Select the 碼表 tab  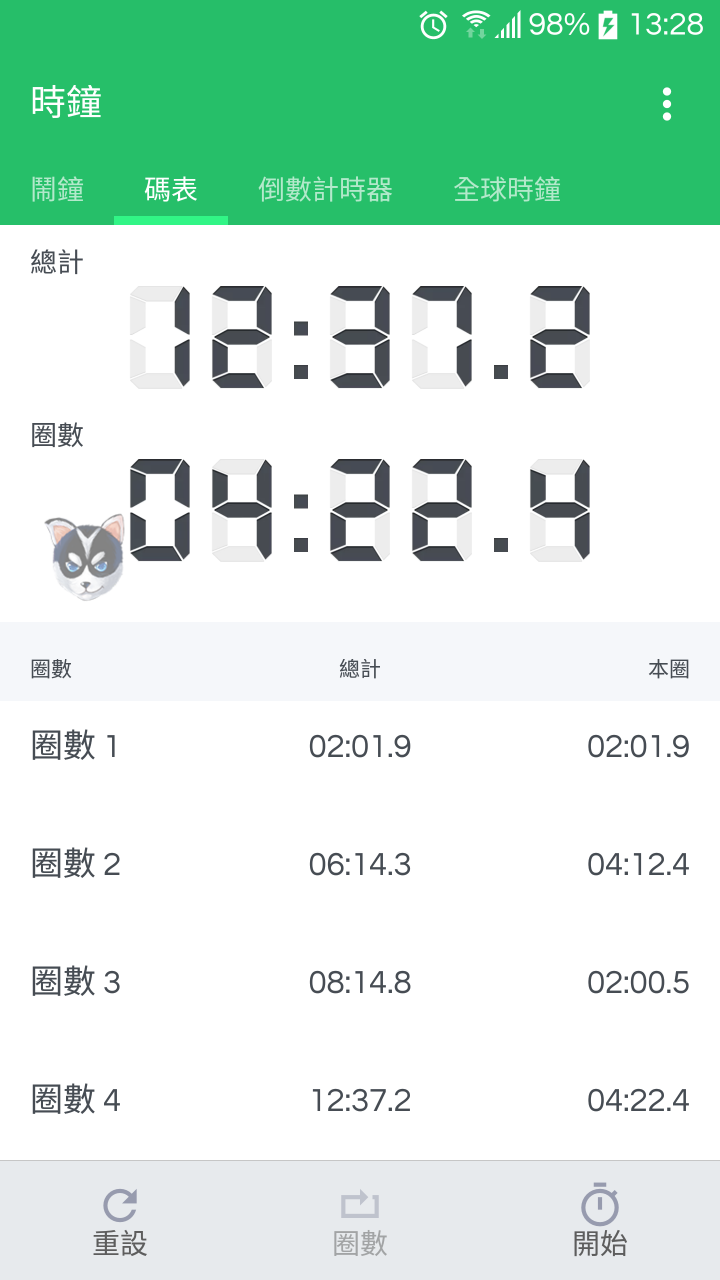tap(171, 189)
